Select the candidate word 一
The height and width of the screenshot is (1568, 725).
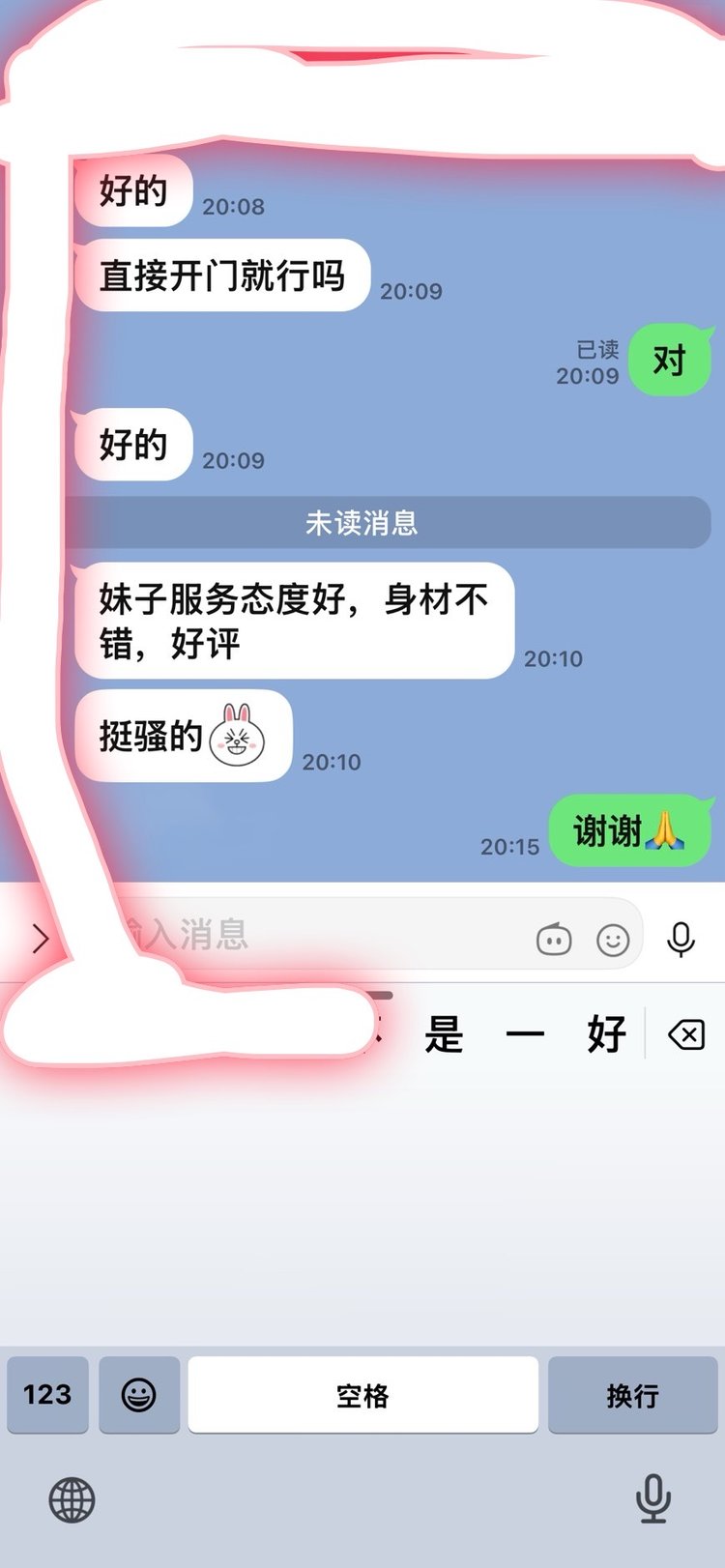click(x=525, y=1035)
